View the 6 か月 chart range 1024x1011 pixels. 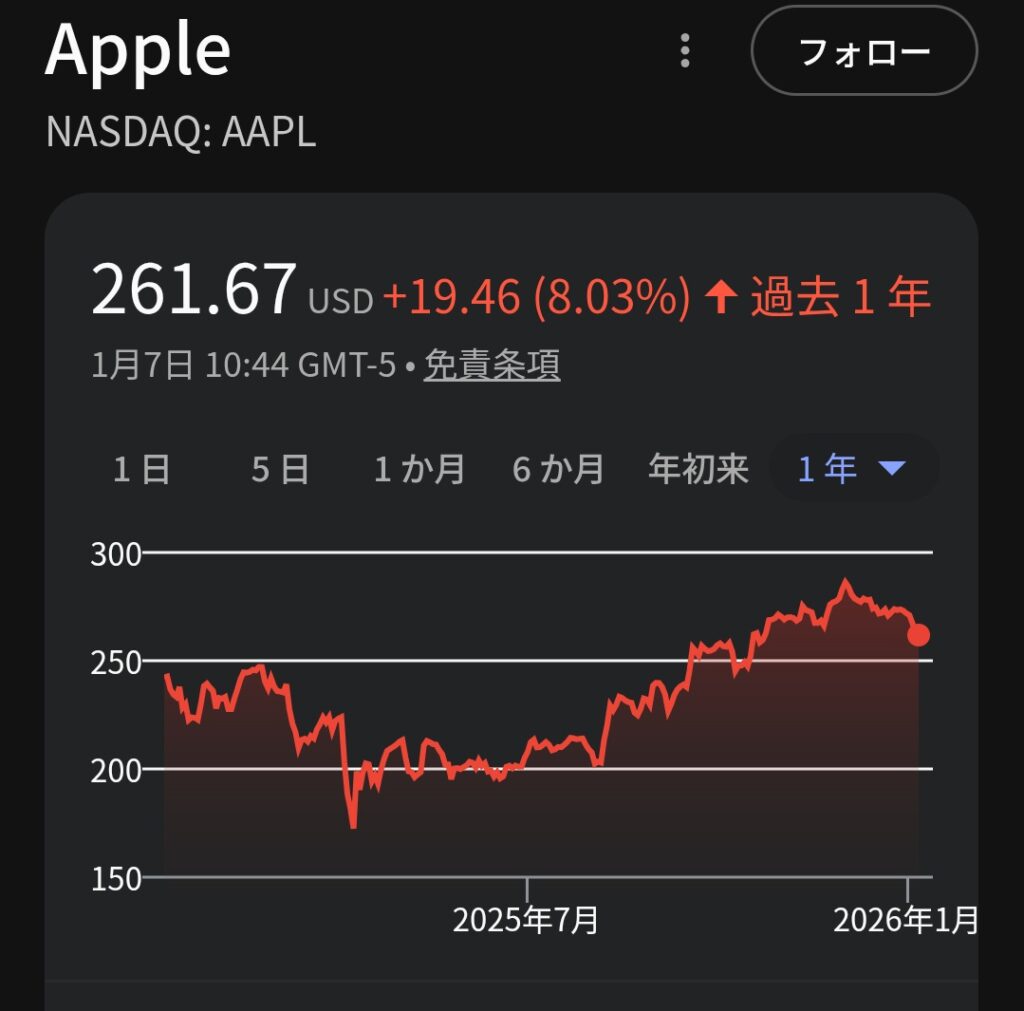tap(558, 468)
